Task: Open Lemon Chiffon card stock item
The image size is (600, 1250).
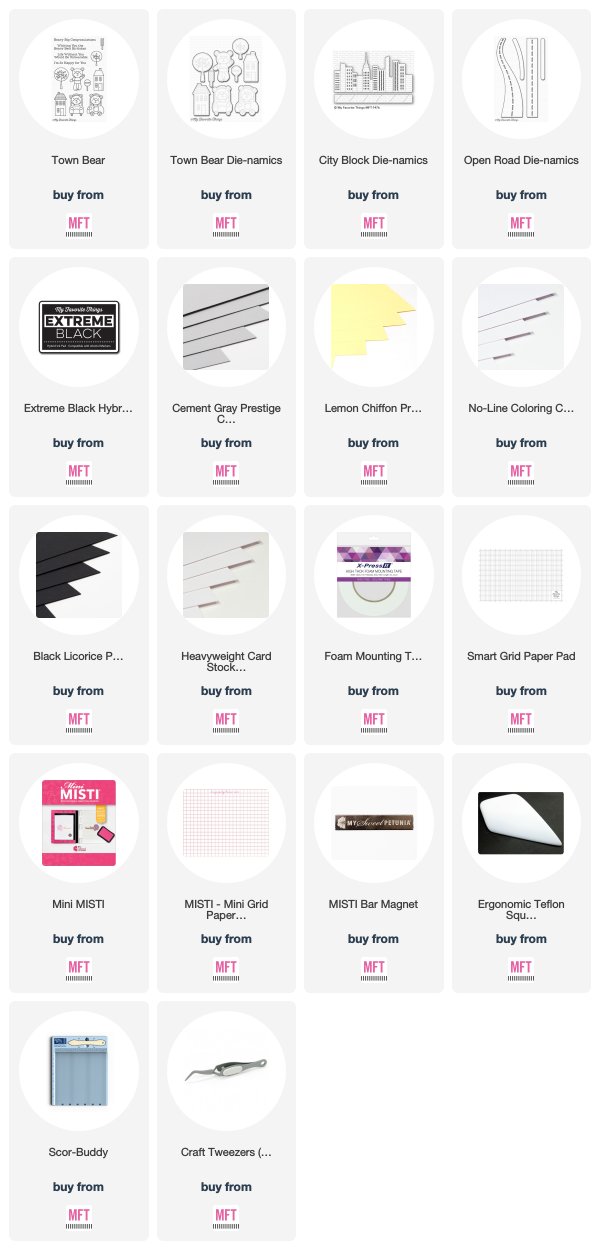Action: [374, 377]
